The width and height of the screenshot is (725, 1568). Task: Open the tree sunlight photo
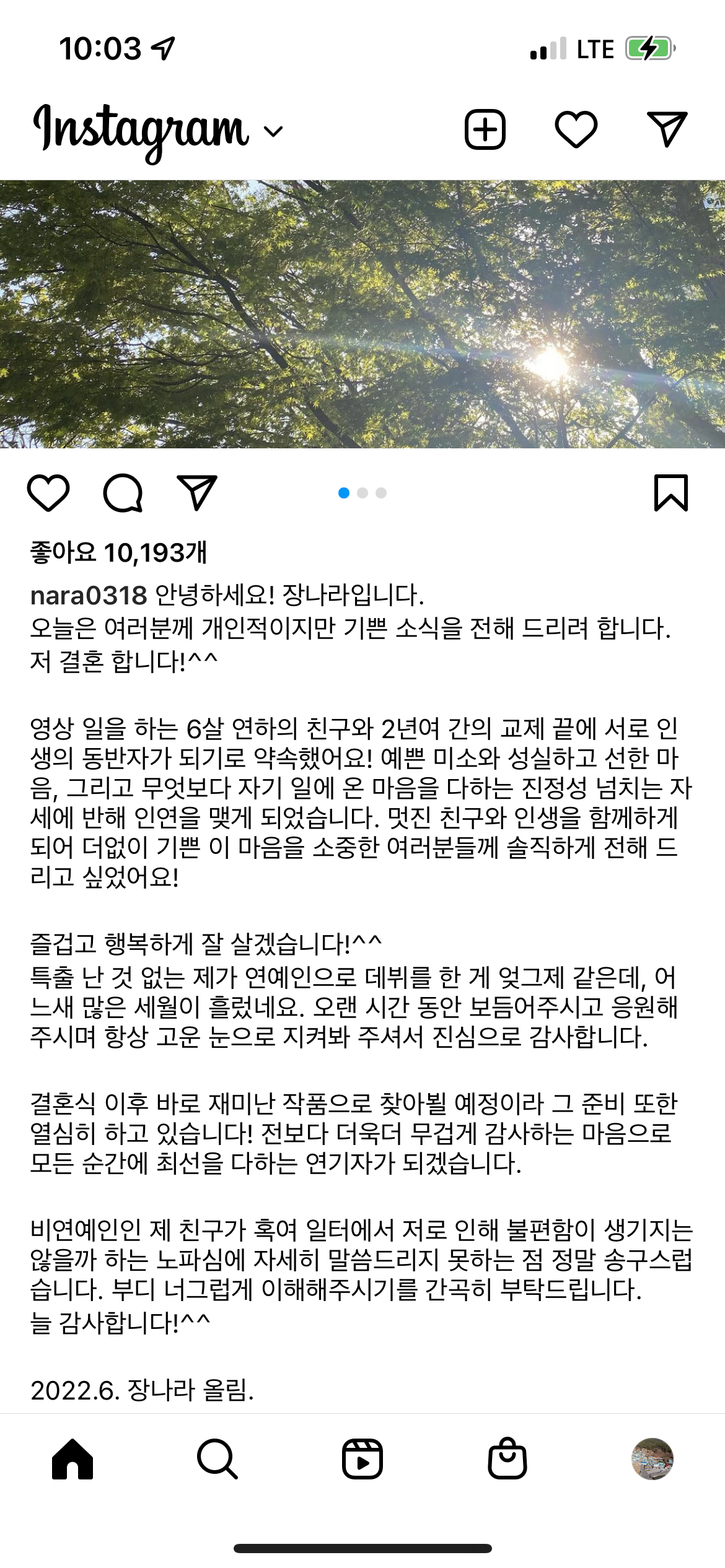pos(362,314)
